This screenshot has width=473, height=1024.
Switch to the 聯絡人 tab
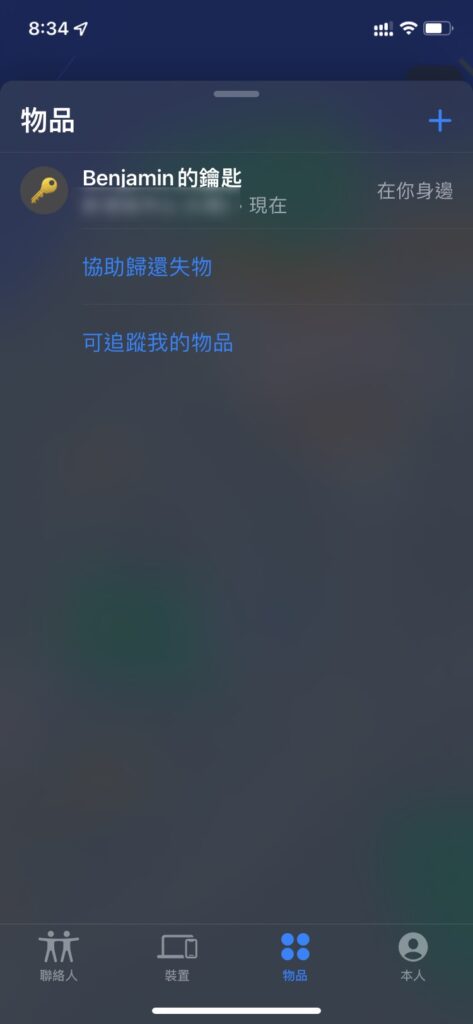pos(59,957)
